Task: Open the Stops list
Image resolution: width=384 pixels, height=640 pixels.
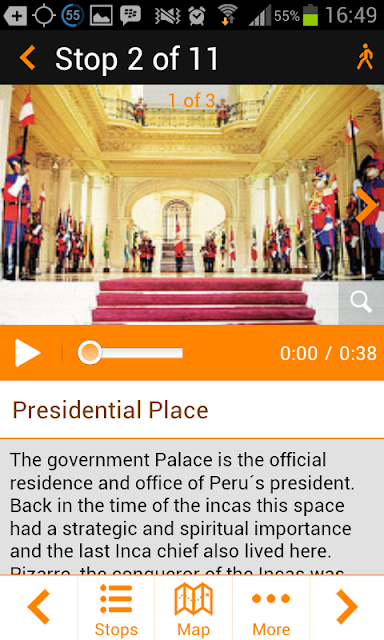Action: click(116, 609)
